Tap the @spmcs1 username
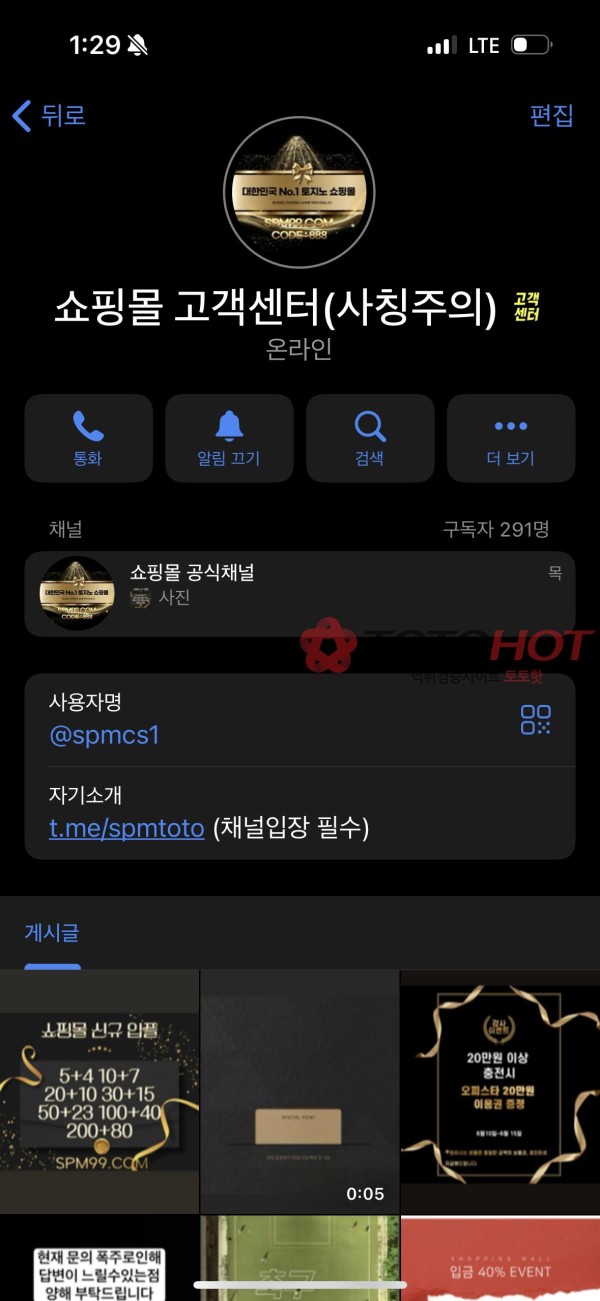The width and height of the screenshot is (600, 1301). pos(104,736)
